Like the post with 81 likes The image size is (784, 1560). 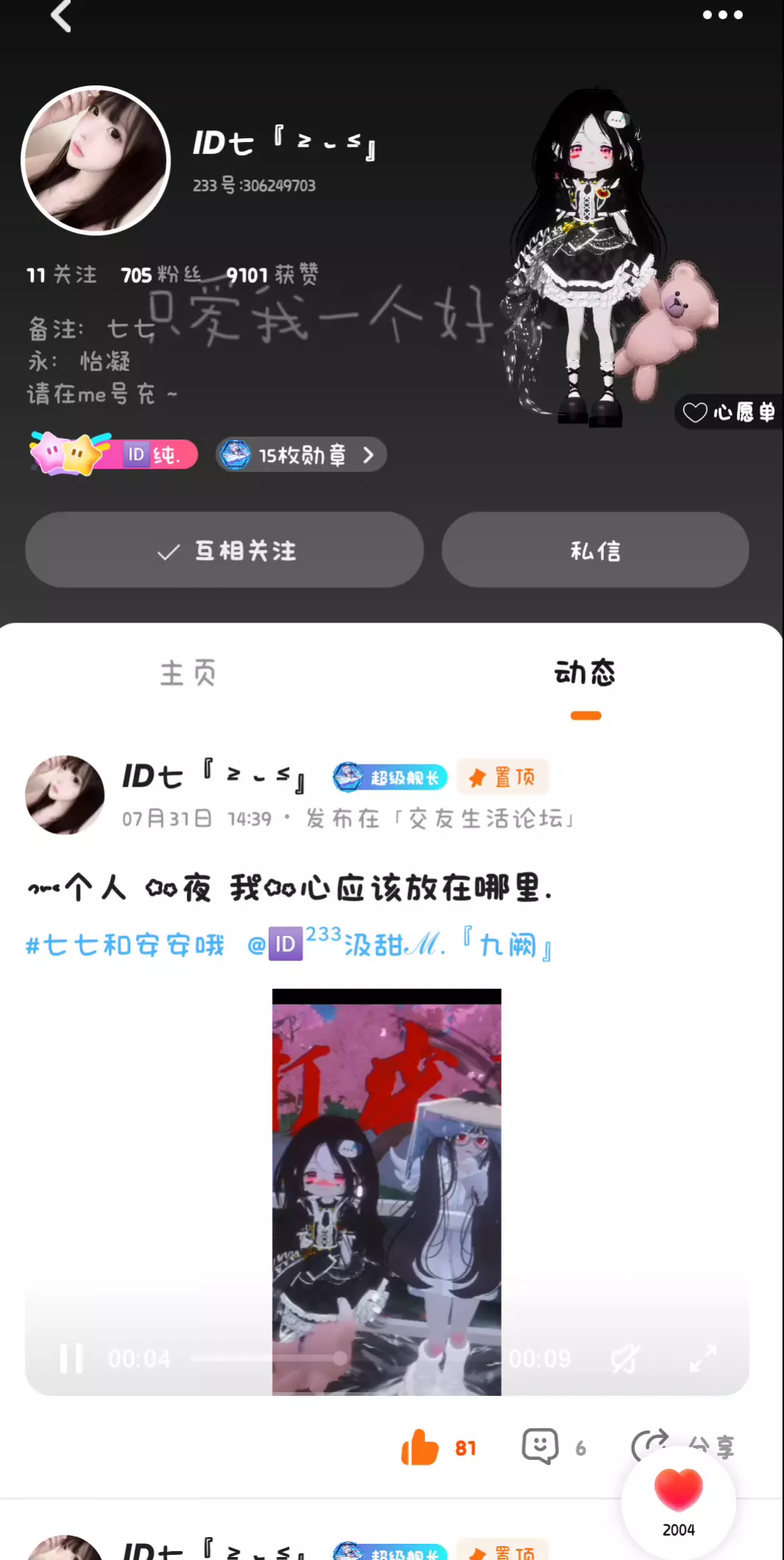tap(438, 1447)
